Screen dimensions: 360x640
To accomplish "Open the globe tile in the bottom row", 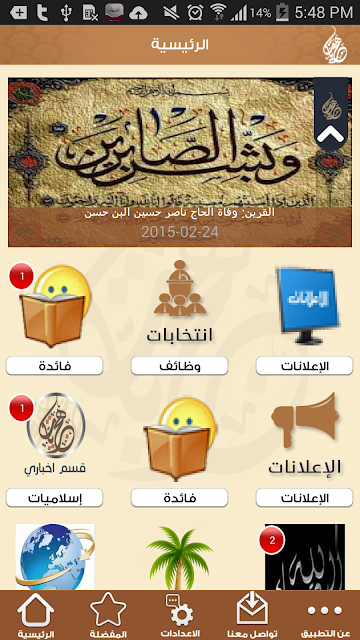I will (x=55, y=557).
